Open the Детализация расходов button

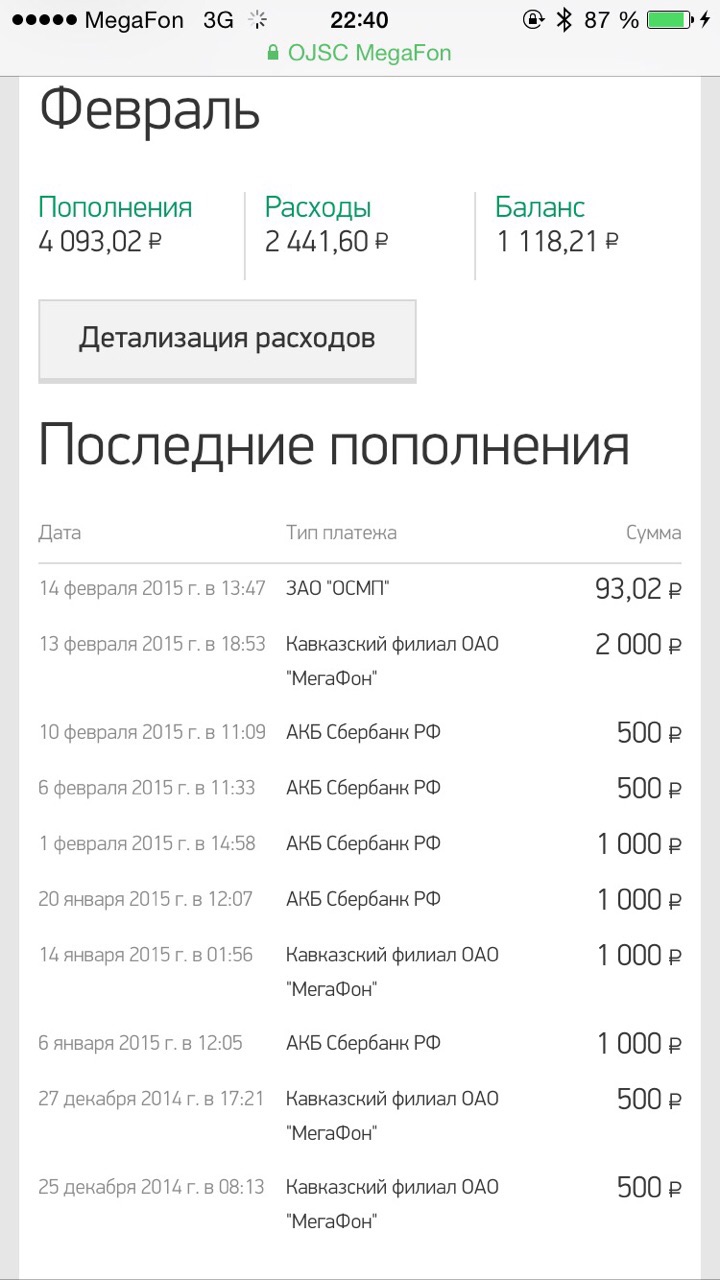coord(227,339)
